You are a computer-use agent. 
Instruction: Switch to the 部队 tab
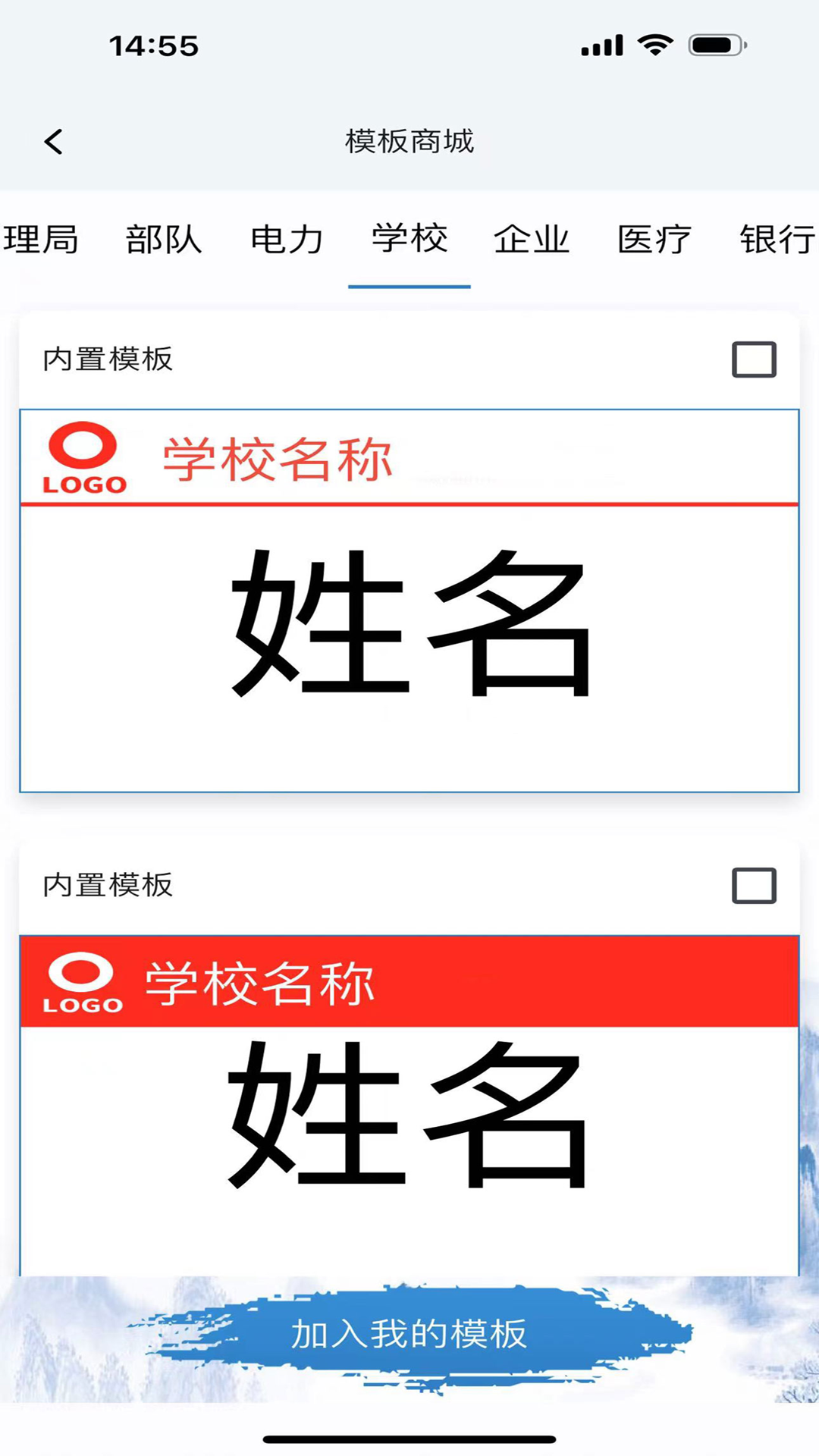coord(163,240)
